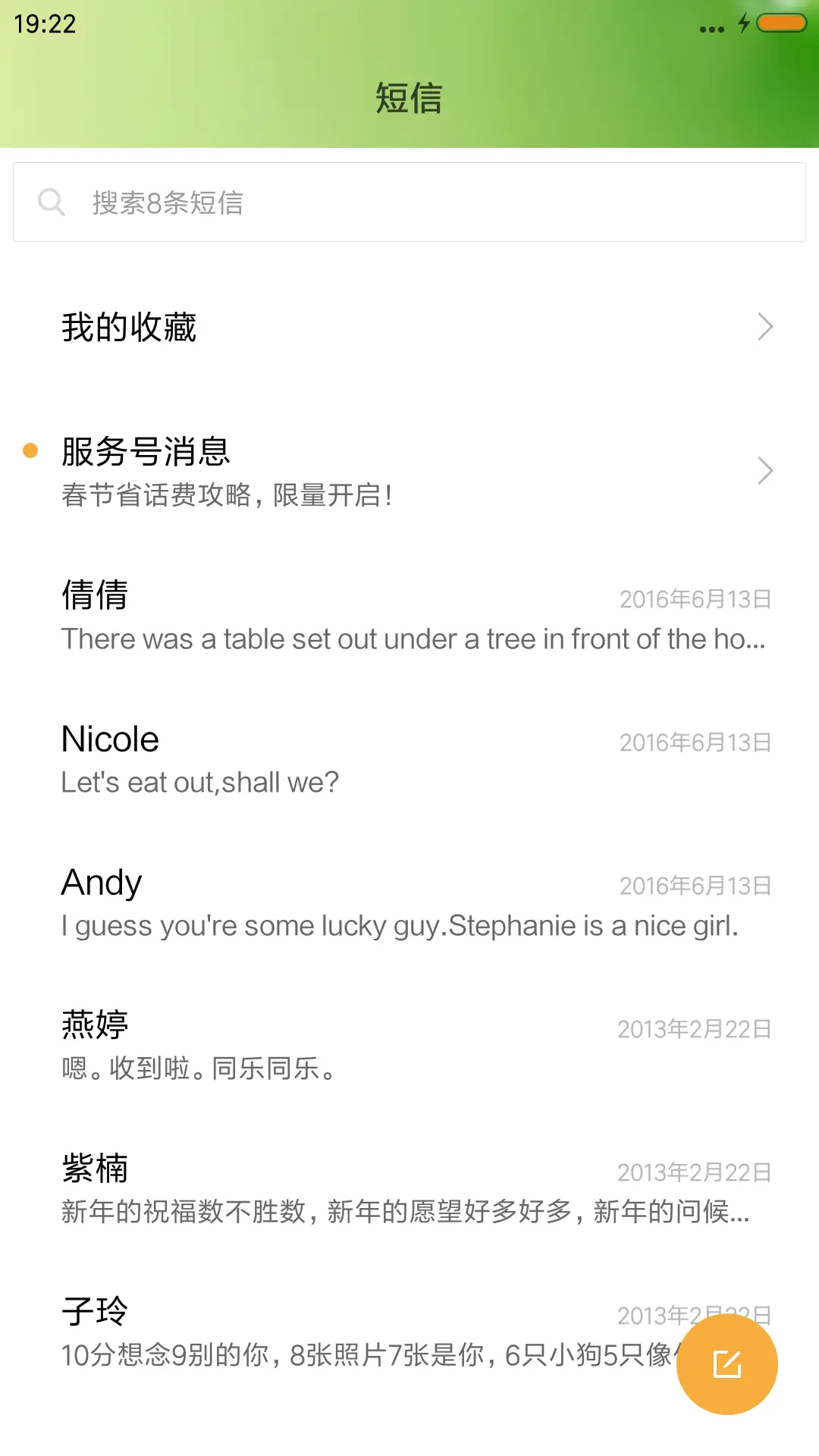Tap the unread orange dot beside 服务号消息
The width and height of the screenshot is (819, 1456).
[x=30, y=450]
